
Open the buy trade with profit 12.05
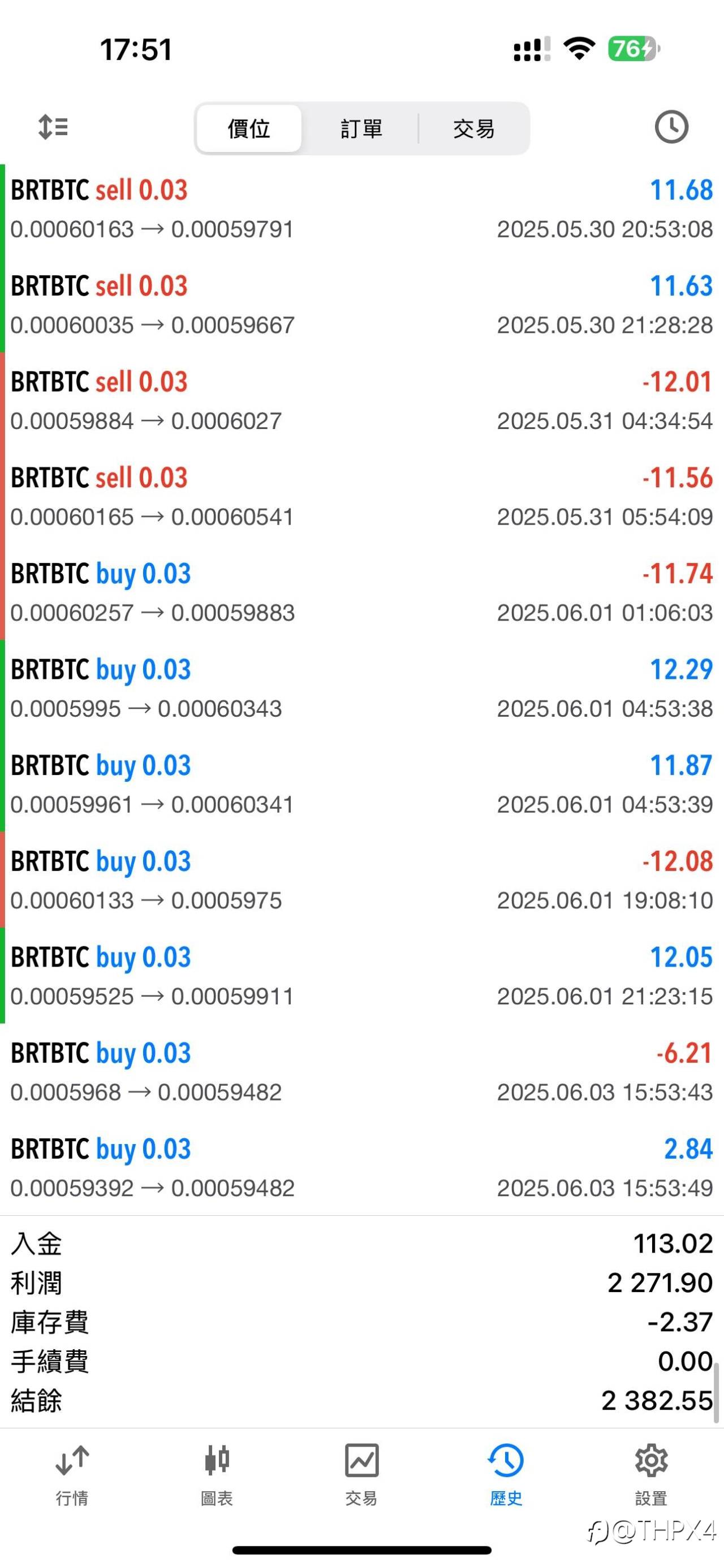[361, 976]
